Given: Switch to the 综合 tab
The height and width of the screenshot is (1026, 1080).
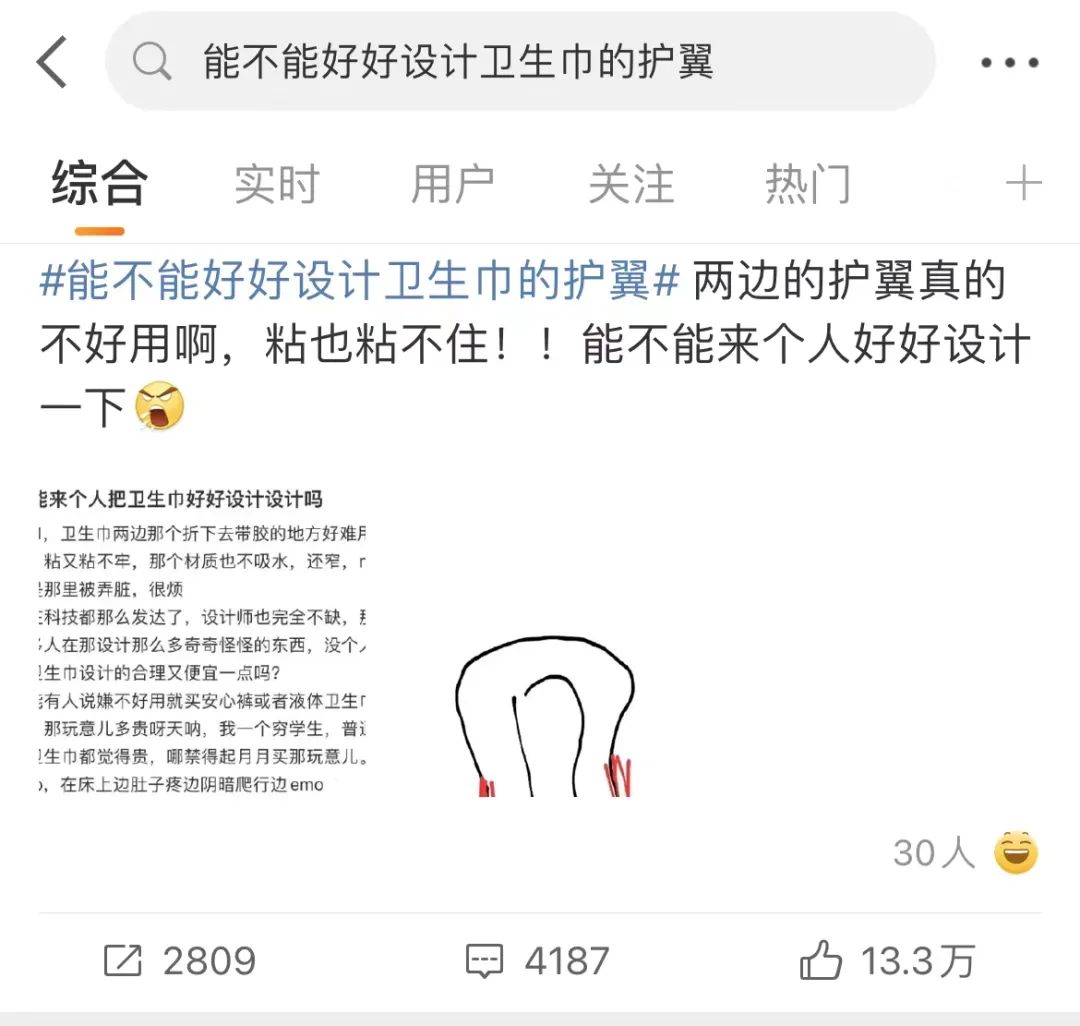Looking at the screenshot, I should (99, 184).
